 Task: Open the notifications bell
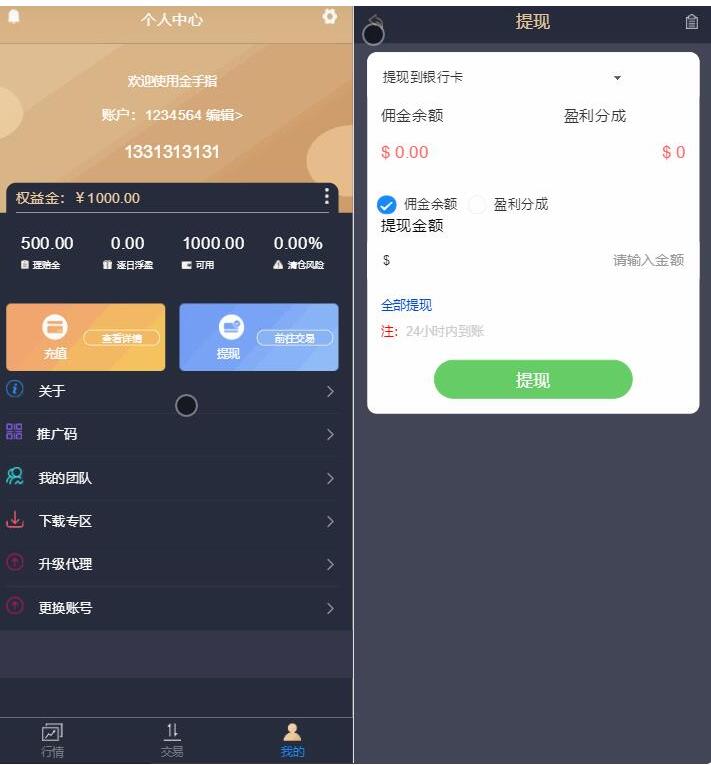[x=14, y=17]
